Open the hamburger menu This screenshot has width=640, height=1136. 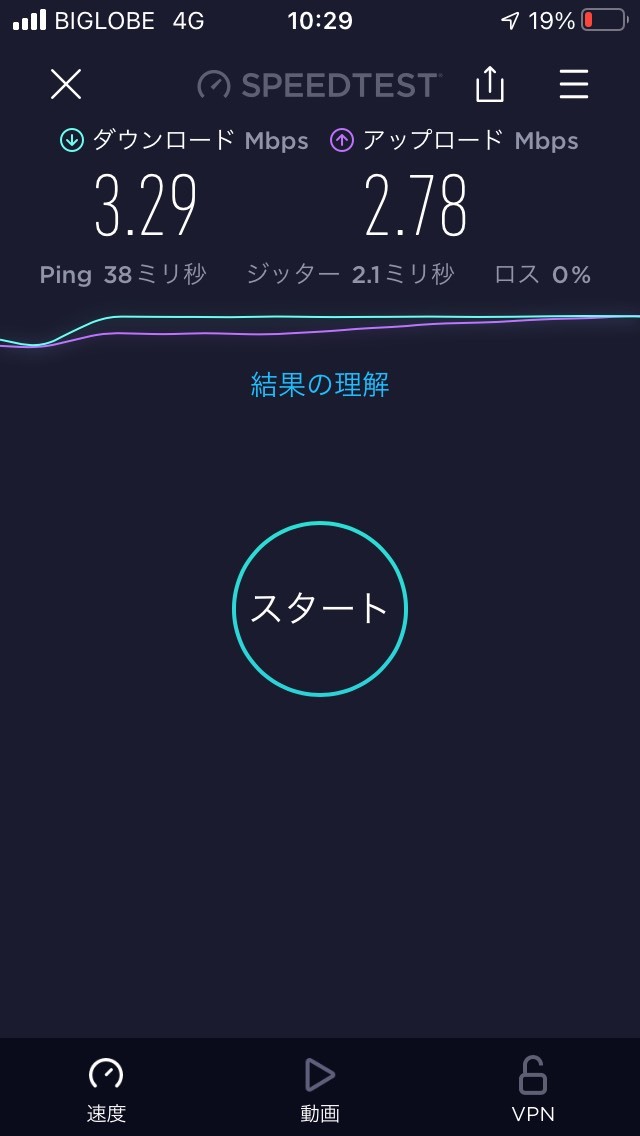point(574,85)
